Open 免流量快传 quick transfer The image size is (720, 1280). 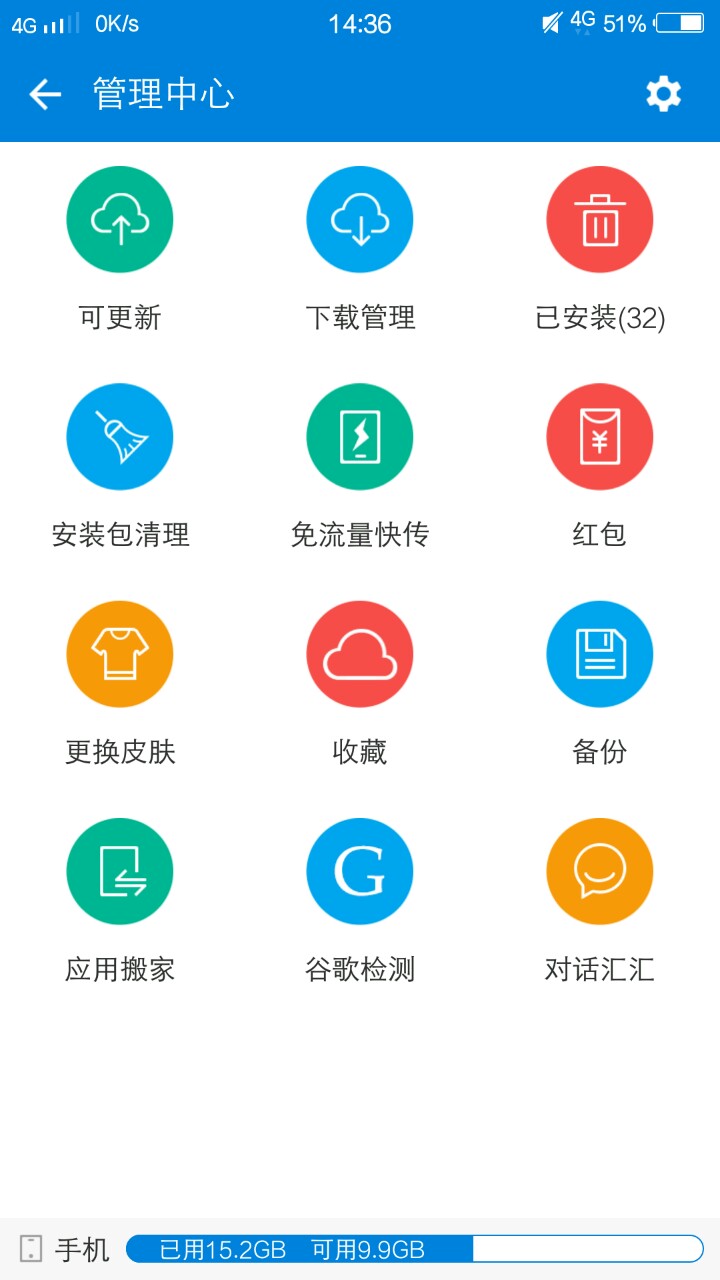click(360, 437)
